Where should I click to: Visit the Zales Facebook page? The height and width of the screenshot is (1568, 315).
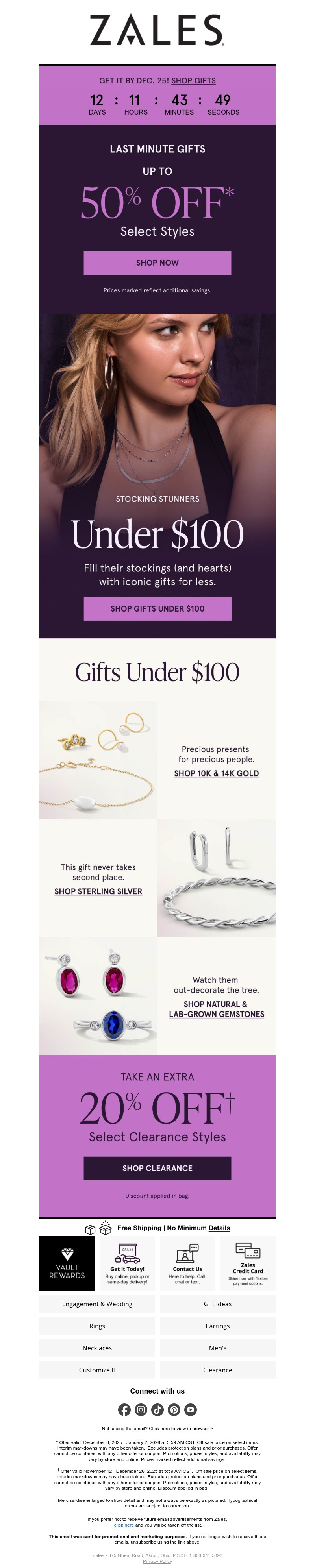tap(124, 1410)
